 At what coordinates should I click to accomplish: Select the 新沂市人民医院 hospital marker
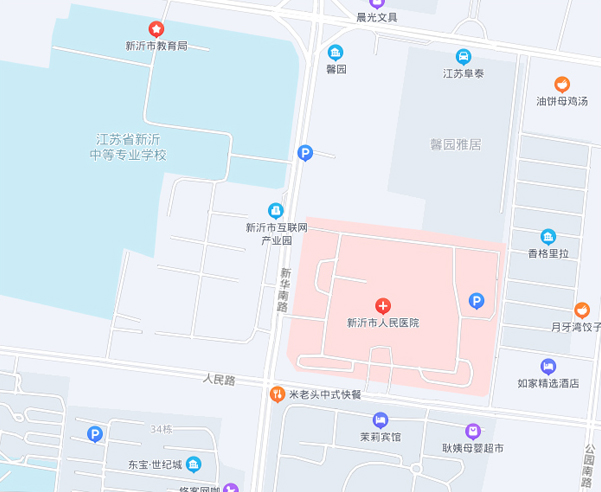382,304
